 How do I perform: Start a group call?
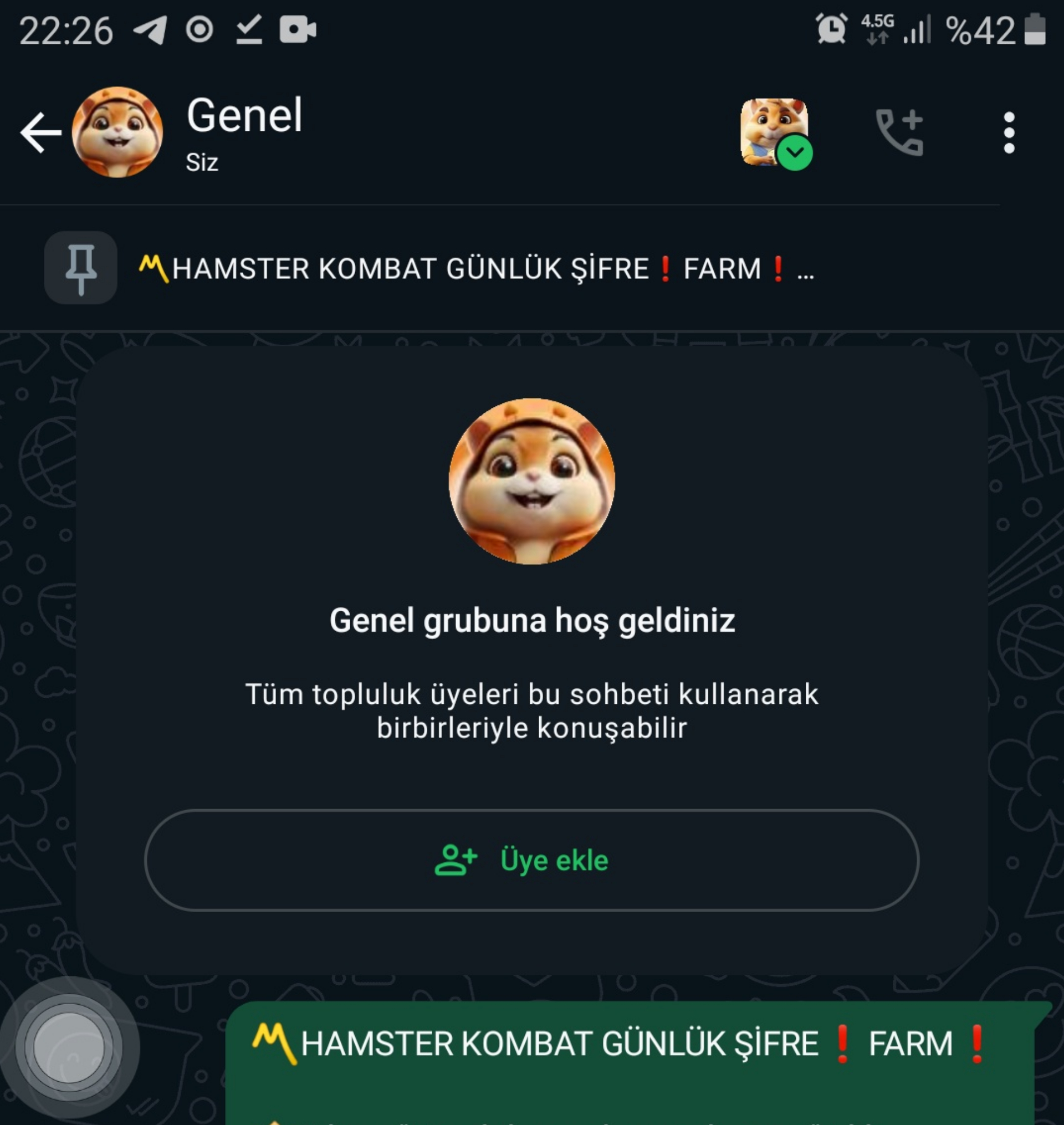[x=900, y=132]
